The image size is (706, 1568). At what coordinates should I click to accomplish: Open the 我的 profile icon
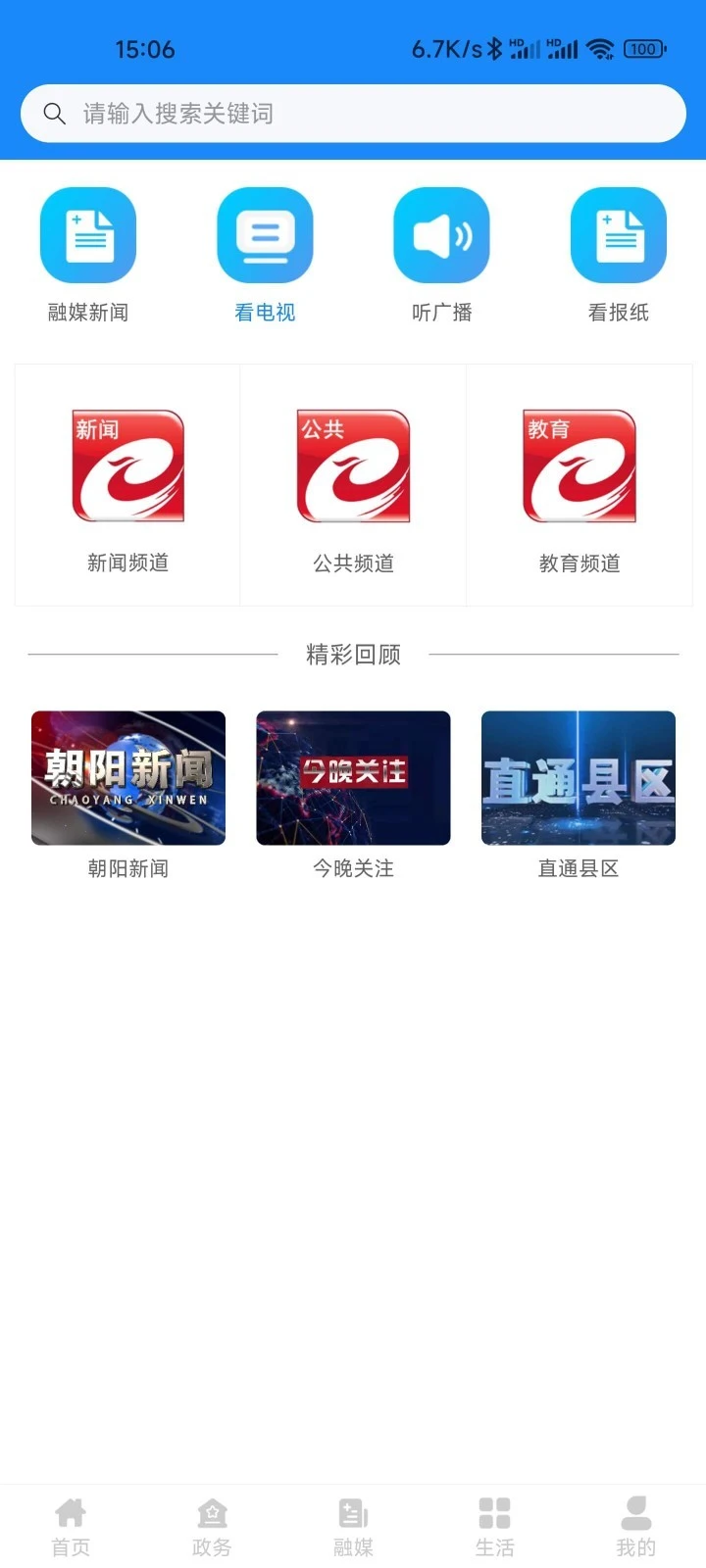(635, 1512)
